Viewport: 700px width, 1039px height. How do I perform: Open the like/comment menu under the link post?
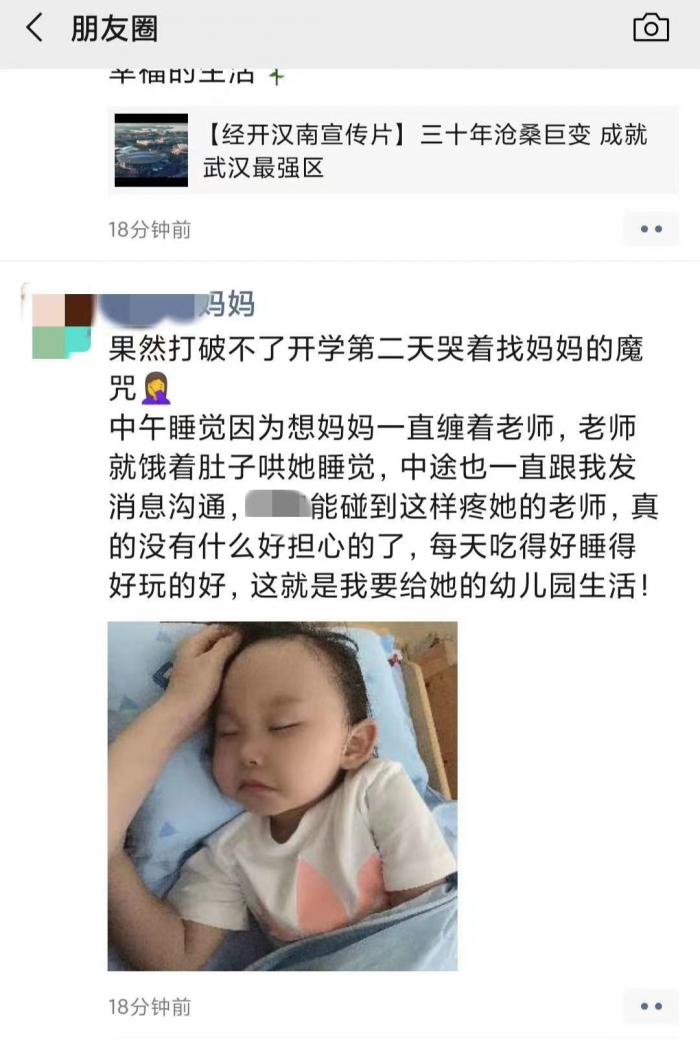click(x=651, y=229)
